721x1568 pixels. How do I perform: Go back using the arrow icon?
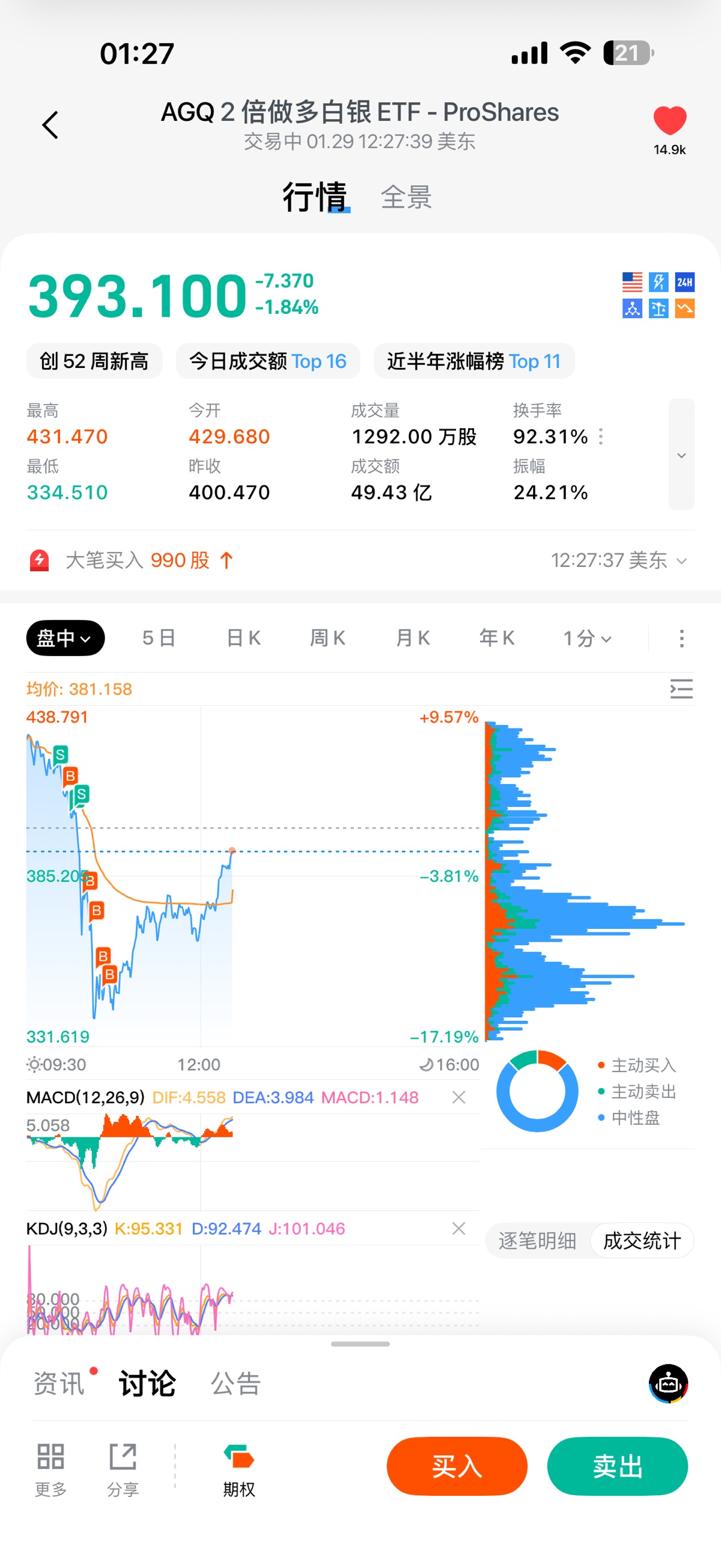point(50,126)
